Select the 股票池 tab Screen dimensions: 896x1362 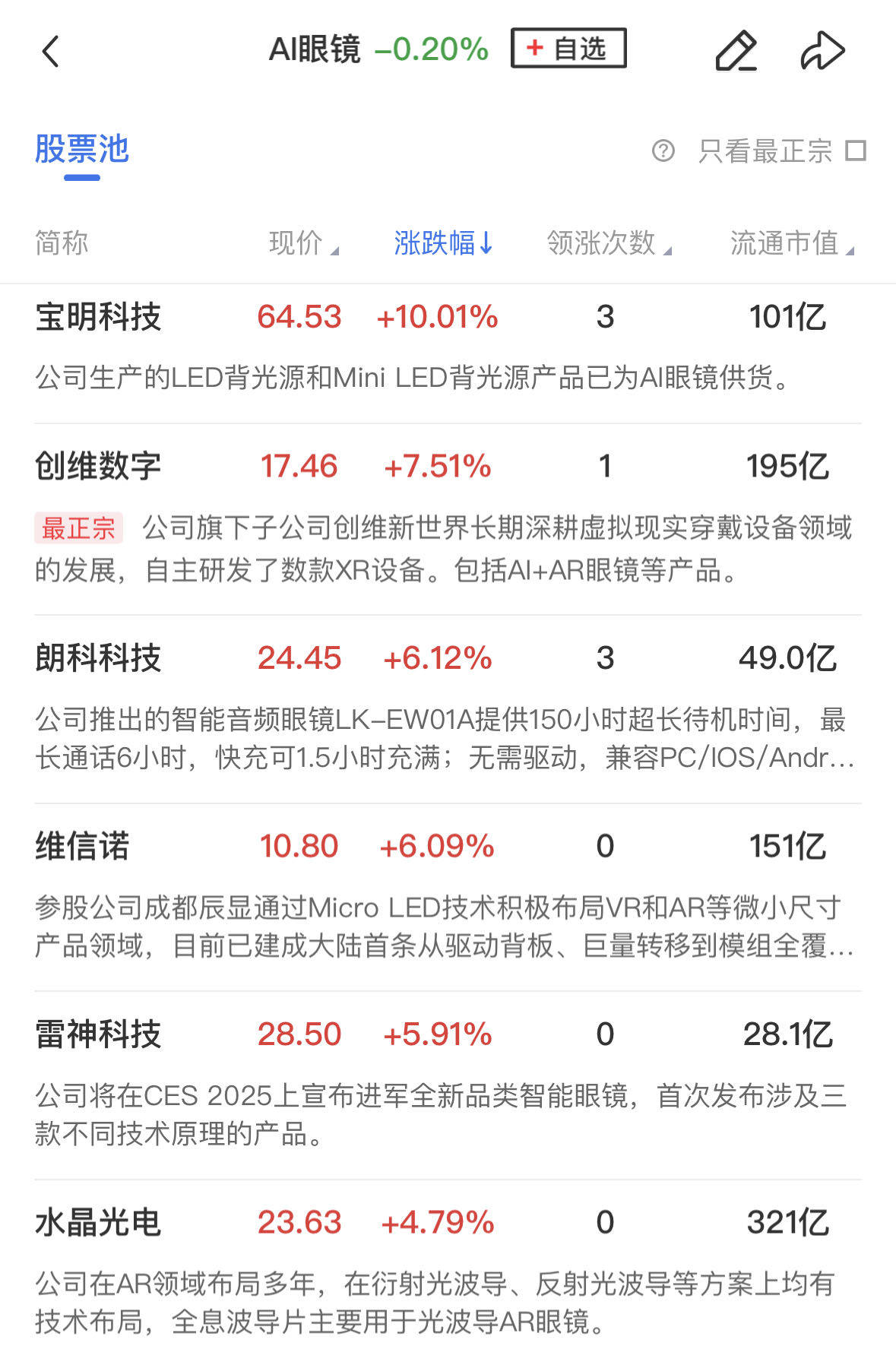point(82,150)
